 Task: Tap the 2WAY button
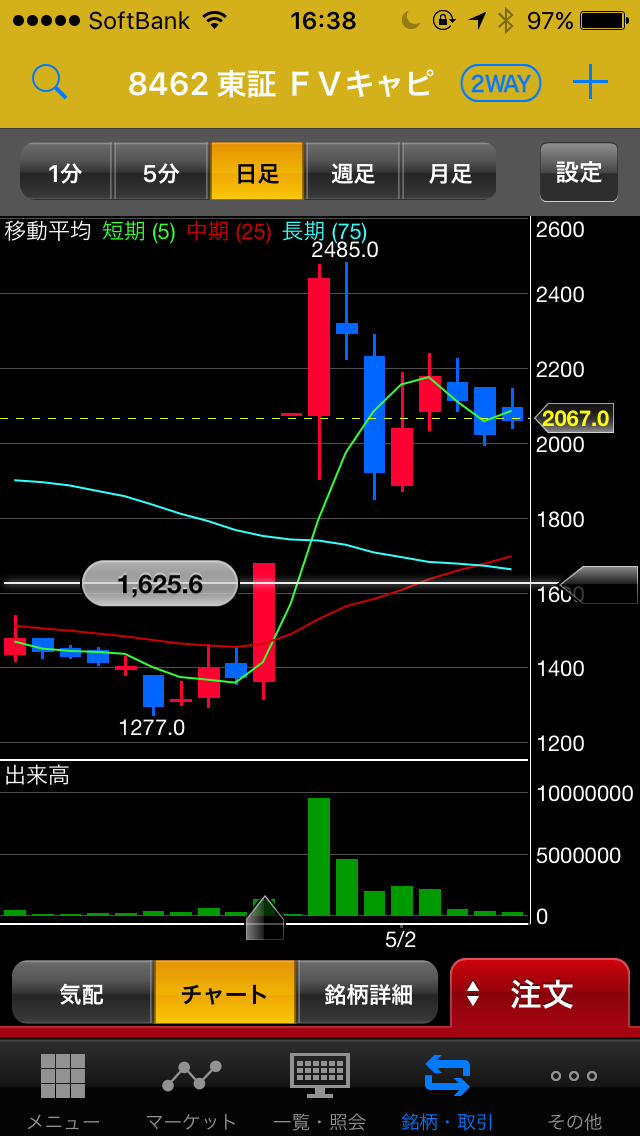[501, 84]
